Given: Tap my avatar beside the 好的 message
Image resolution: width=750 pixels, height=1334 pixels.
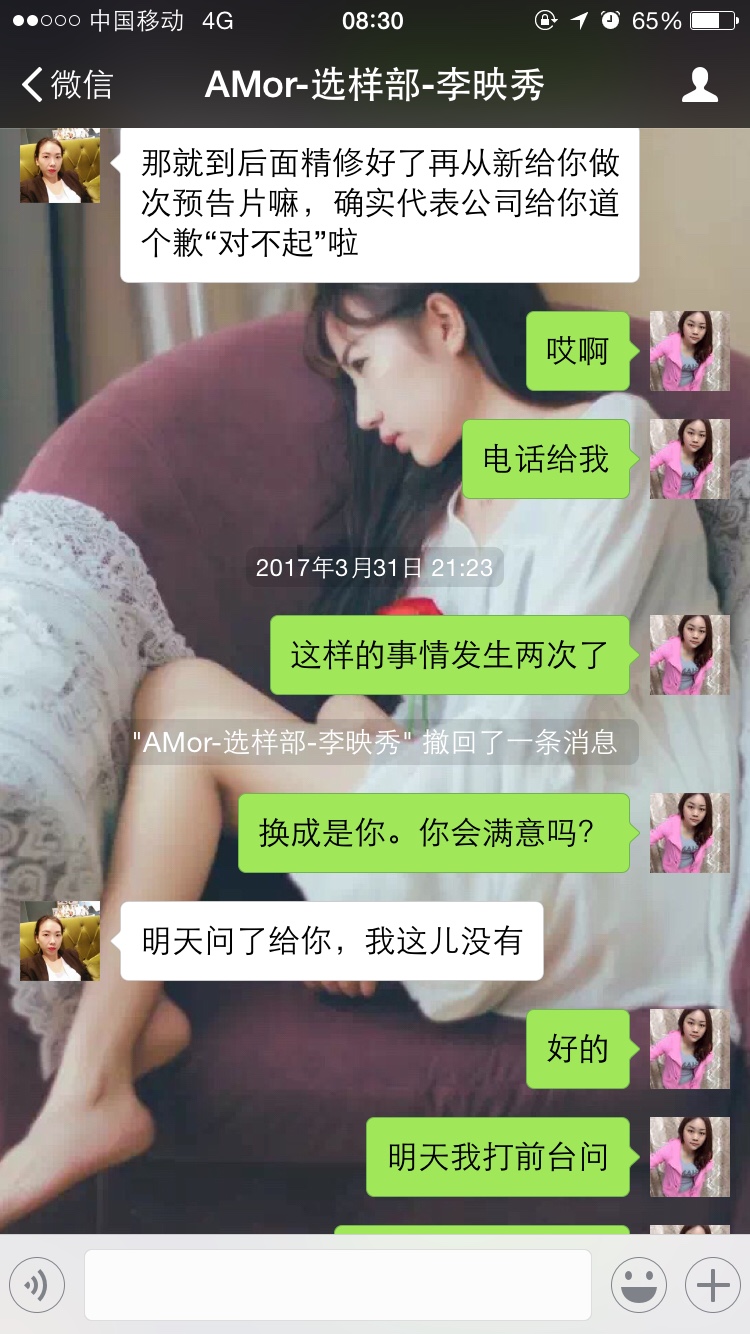Looking at the screenshot, I should pos(690,1049).
